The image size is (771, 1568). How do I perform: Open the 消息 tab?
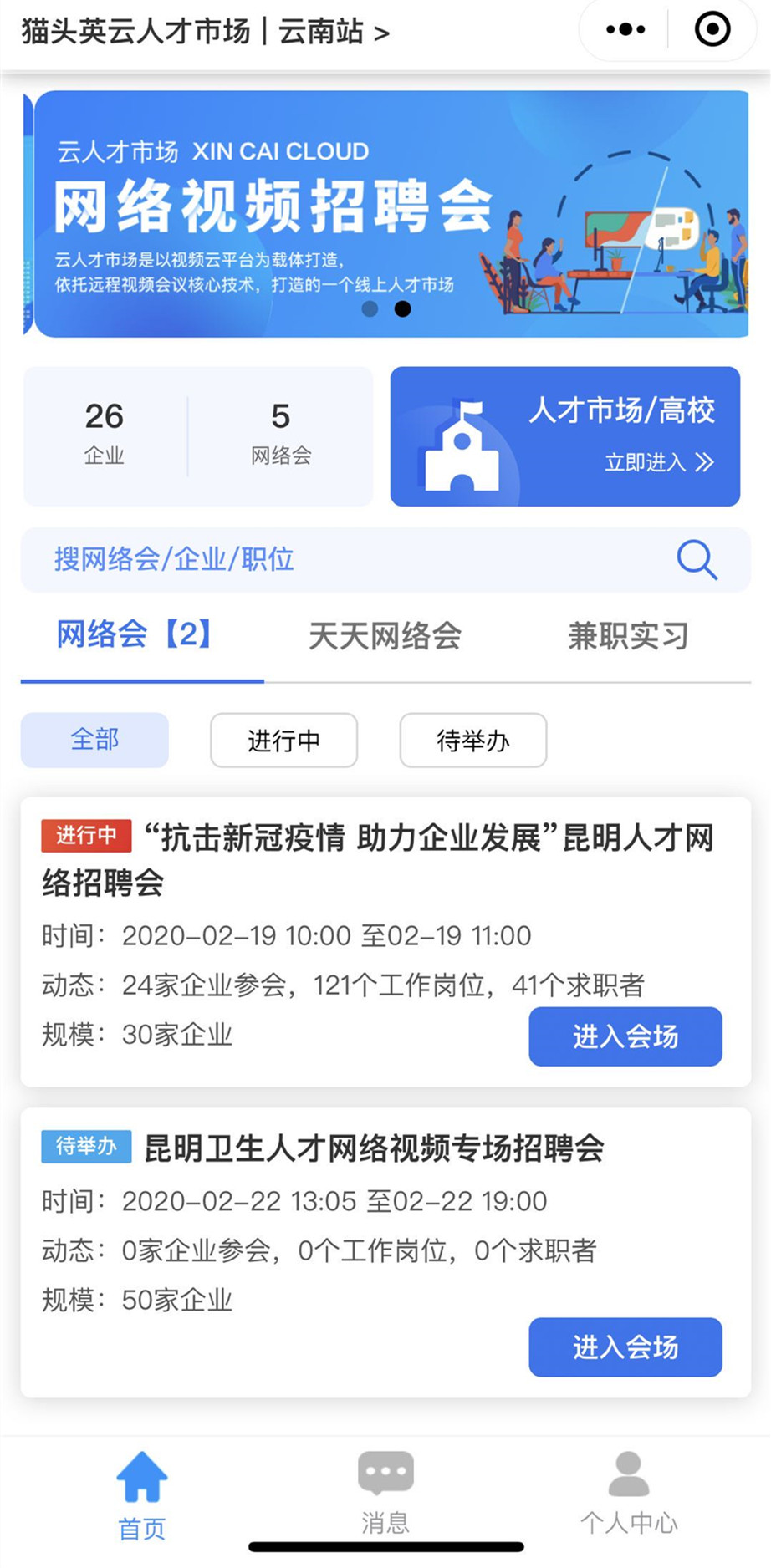pos(385,1495)
